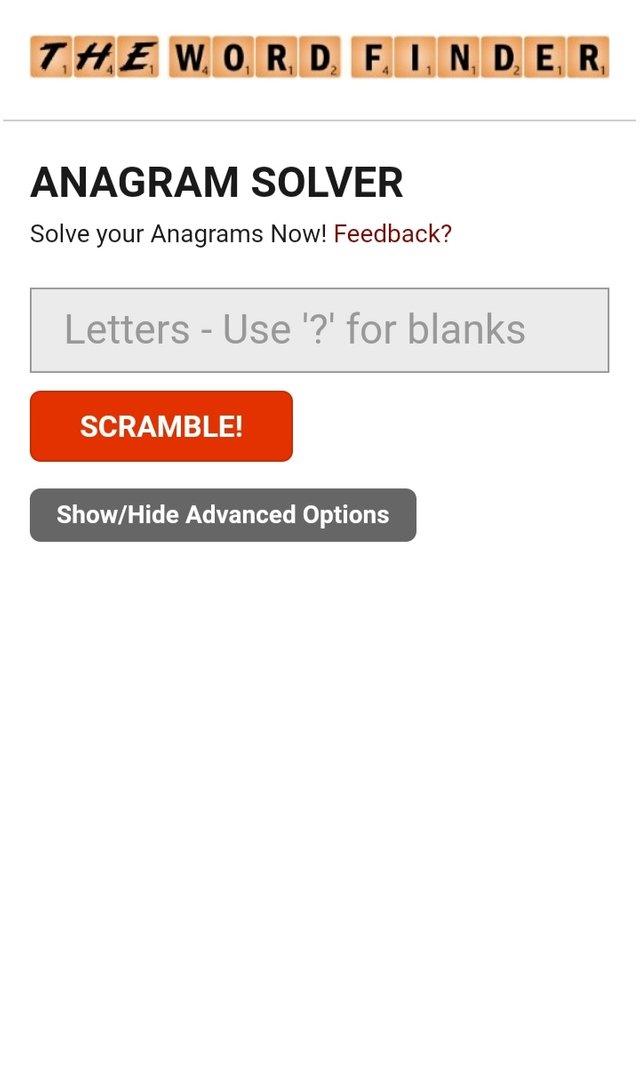
Task: Tap the letters input field
Action: tap(319, 330)
